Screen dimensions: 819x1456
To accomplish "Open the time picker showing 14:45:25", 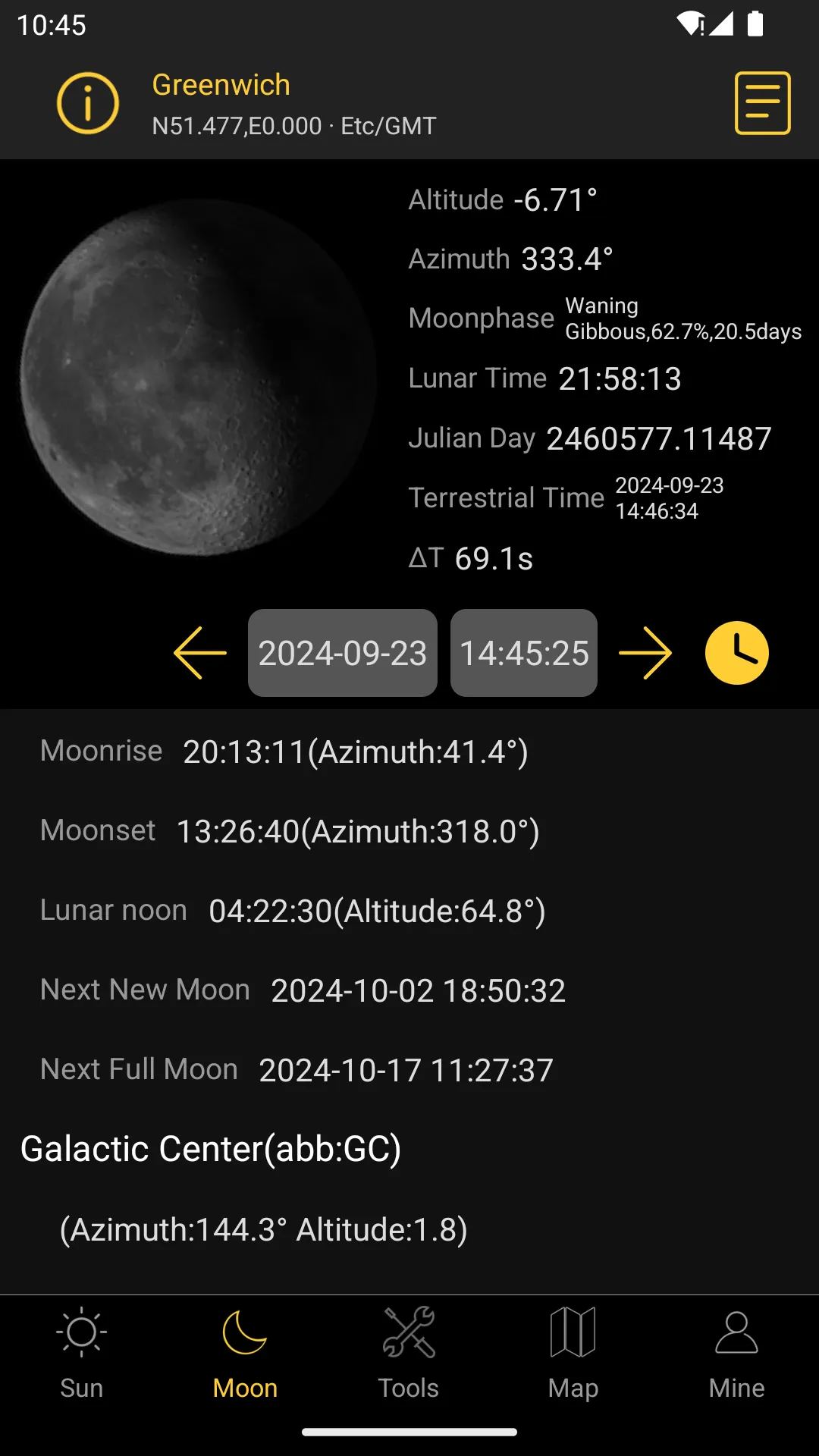I will click(x=524, y=653).
